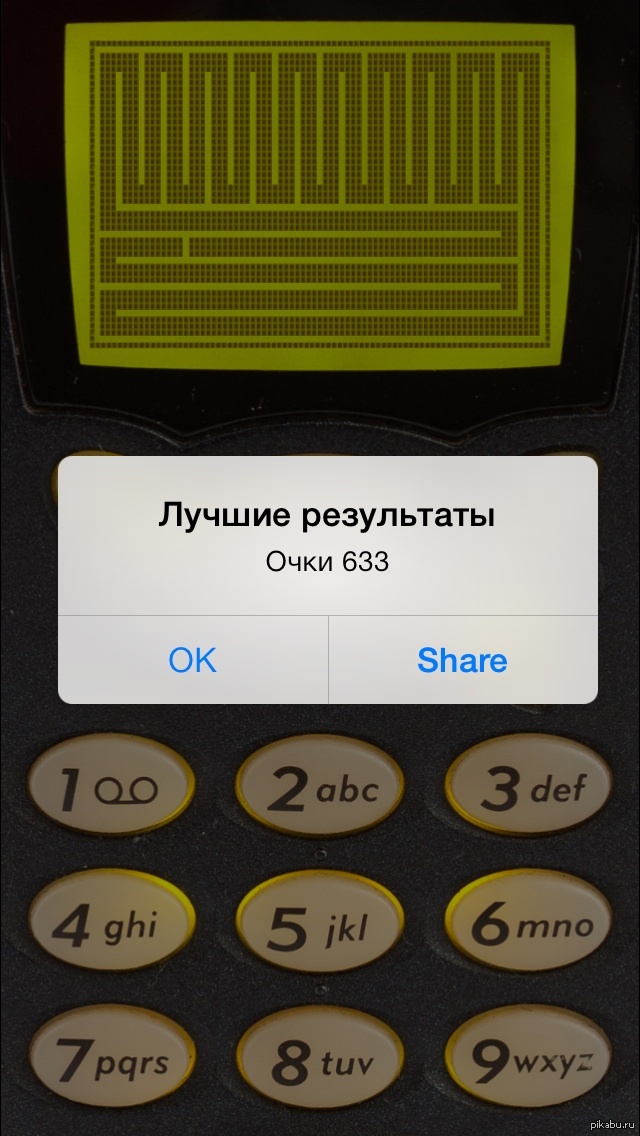The height and width of the screenshot is (1136, 640).
Task: Tap the 1 voicemail key
Action: (x=112, y=789)
